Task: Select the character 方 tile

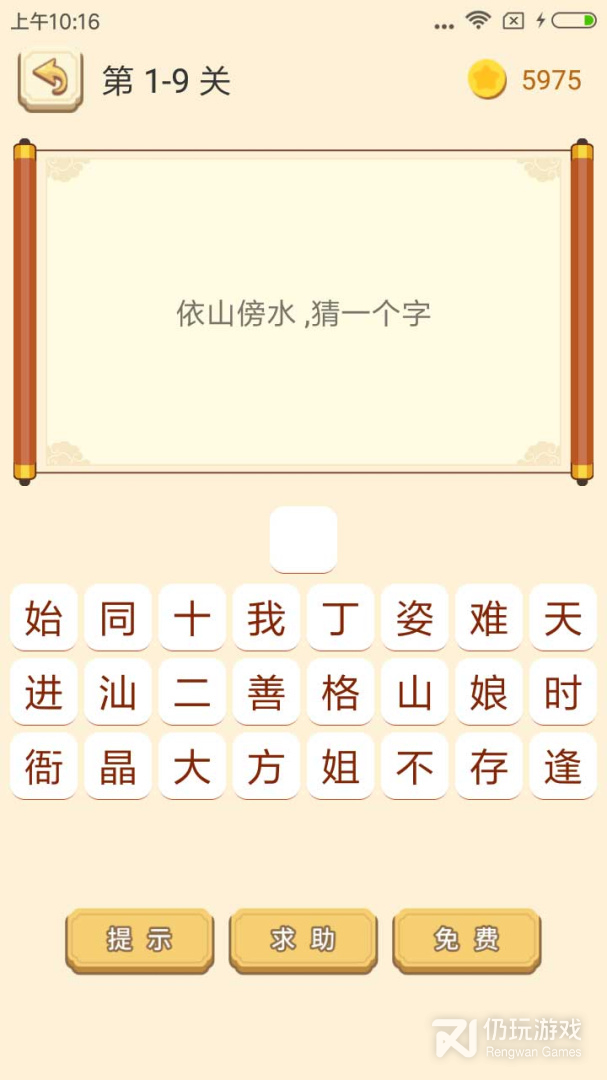Action: click(x=266, y=766)
